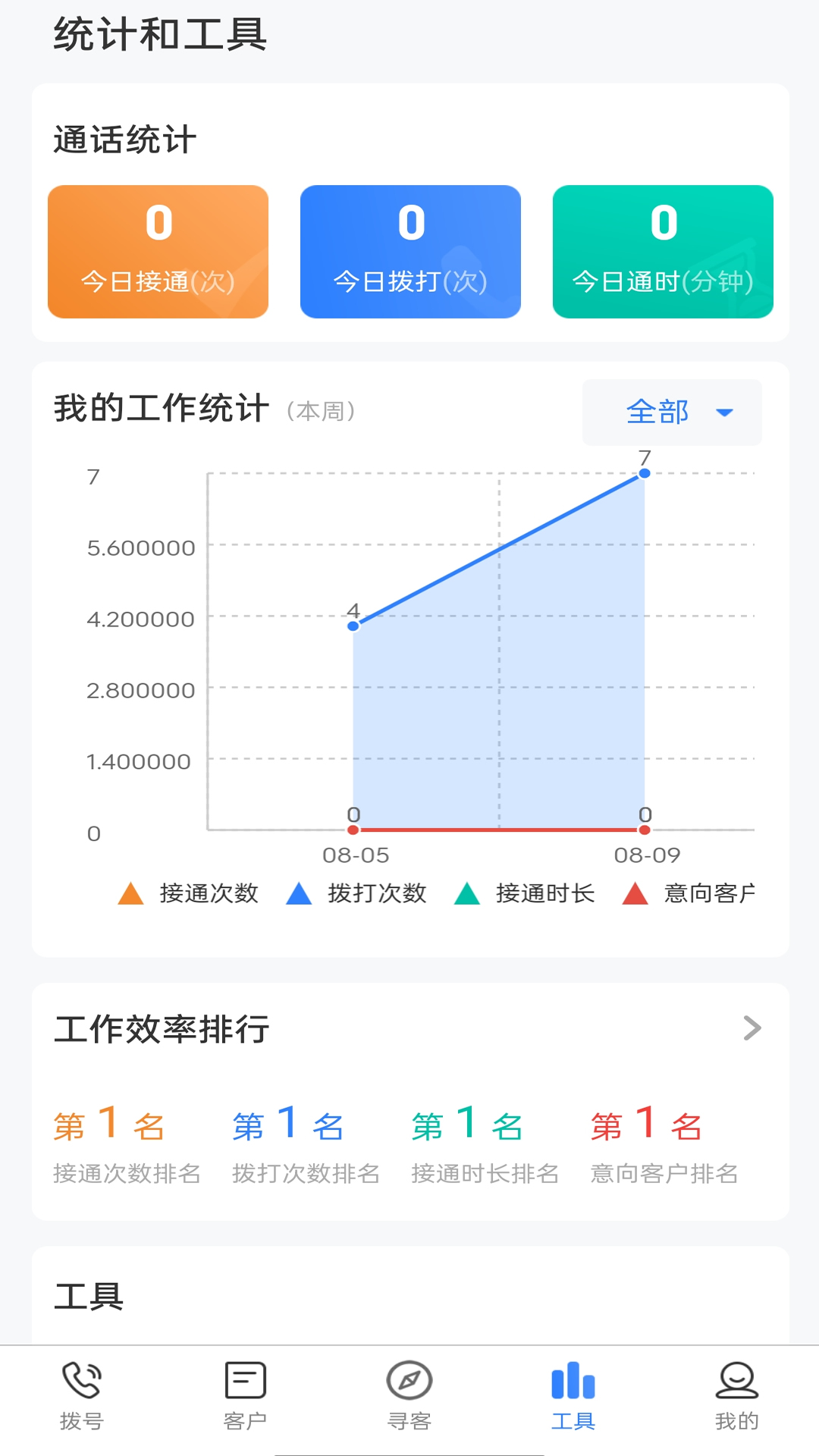Image resolution: width=819 pixels, height=1456 pixels.
Task: Toggle the 接通时长 legend item
Action: coord(525,893)
